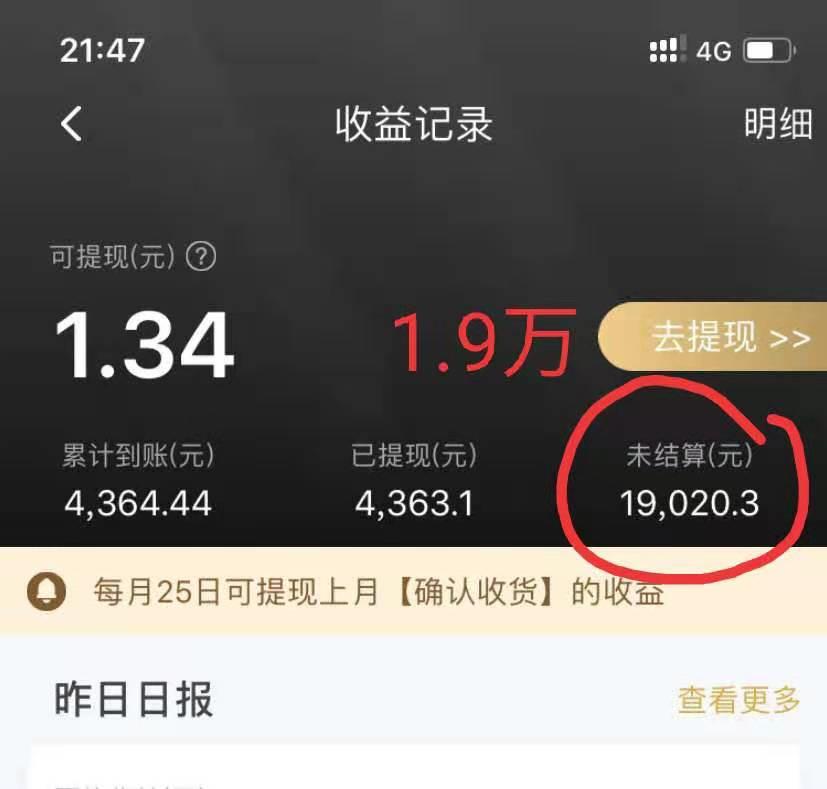Open 明细 details

pos(777,125)
